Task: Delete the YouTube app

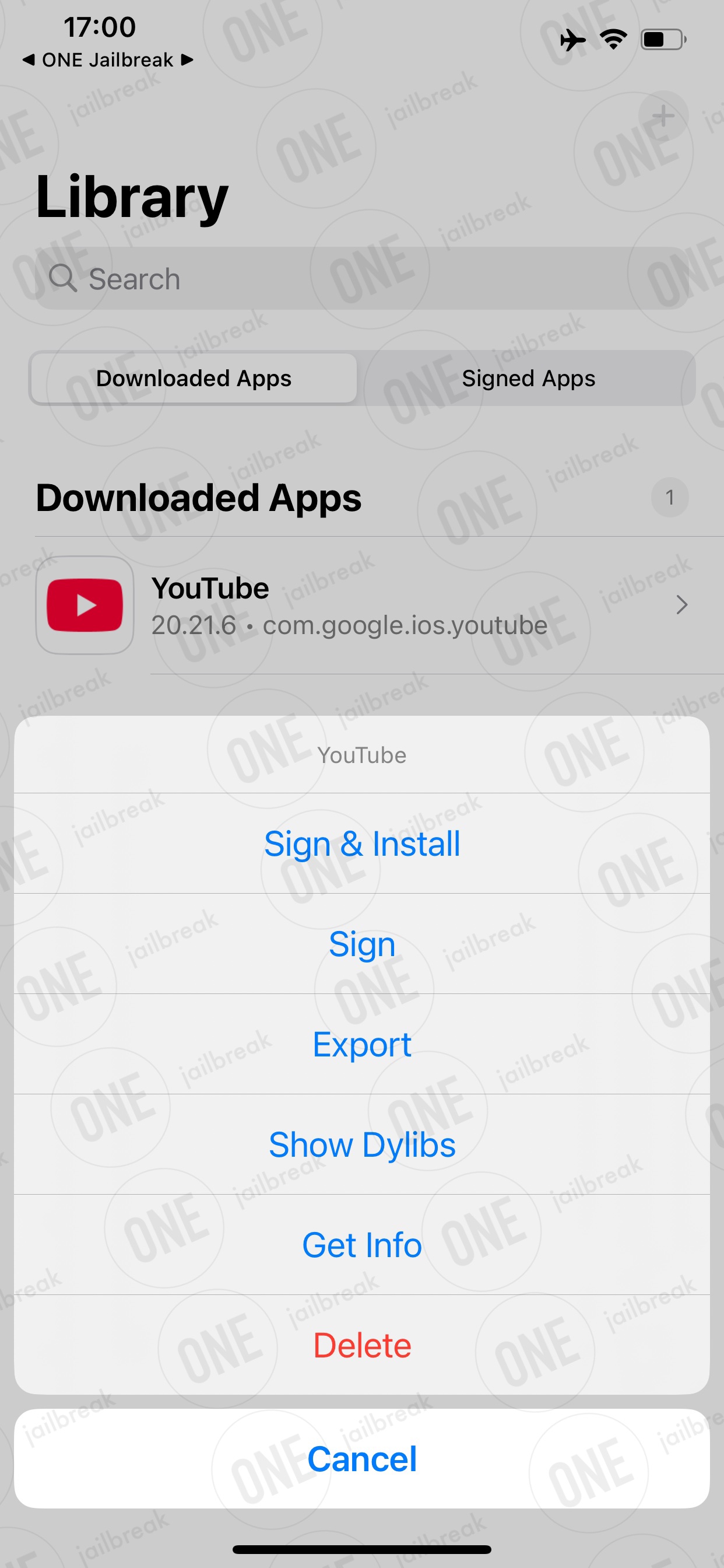Action: coord(362,1345)
